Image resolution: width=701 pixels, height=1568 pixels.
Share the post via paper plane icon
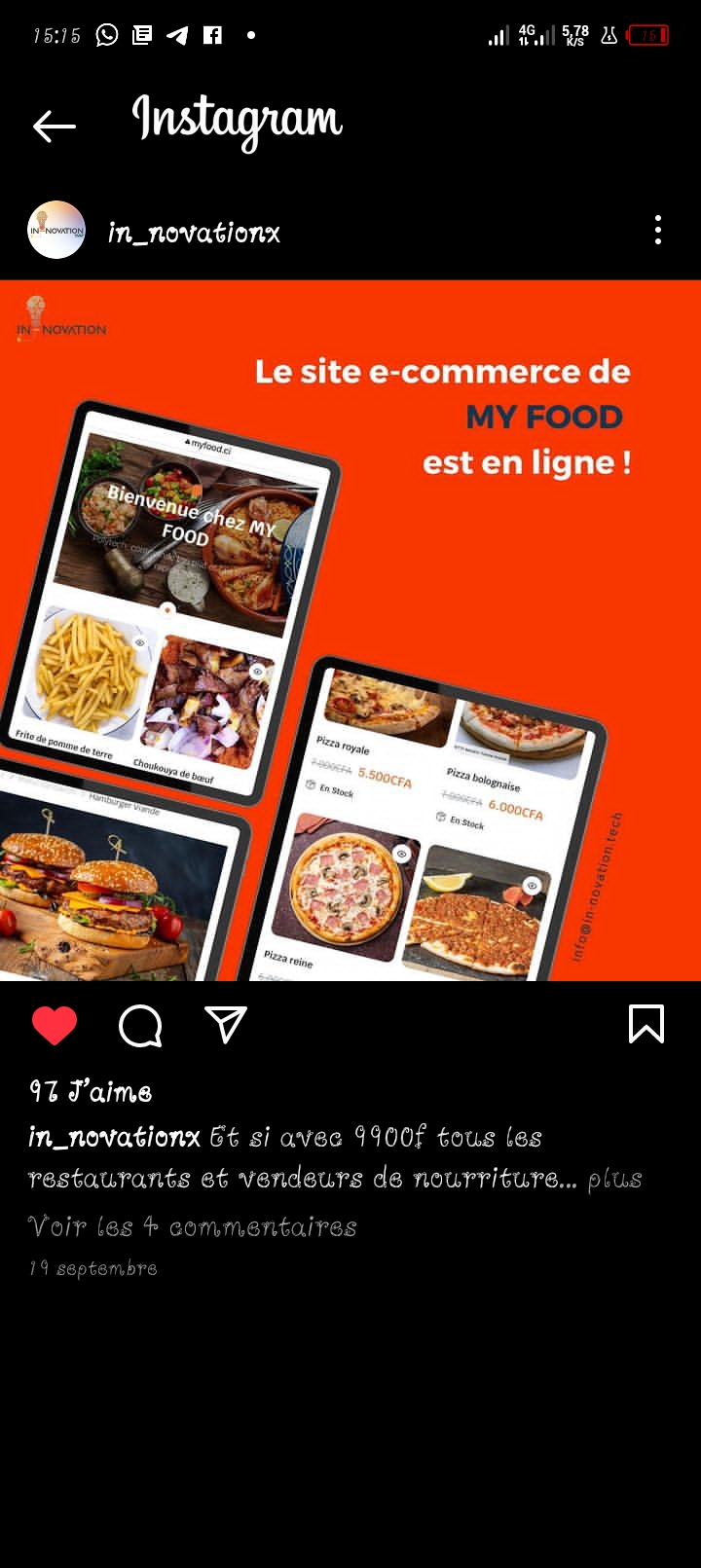tap(226, 1025)
